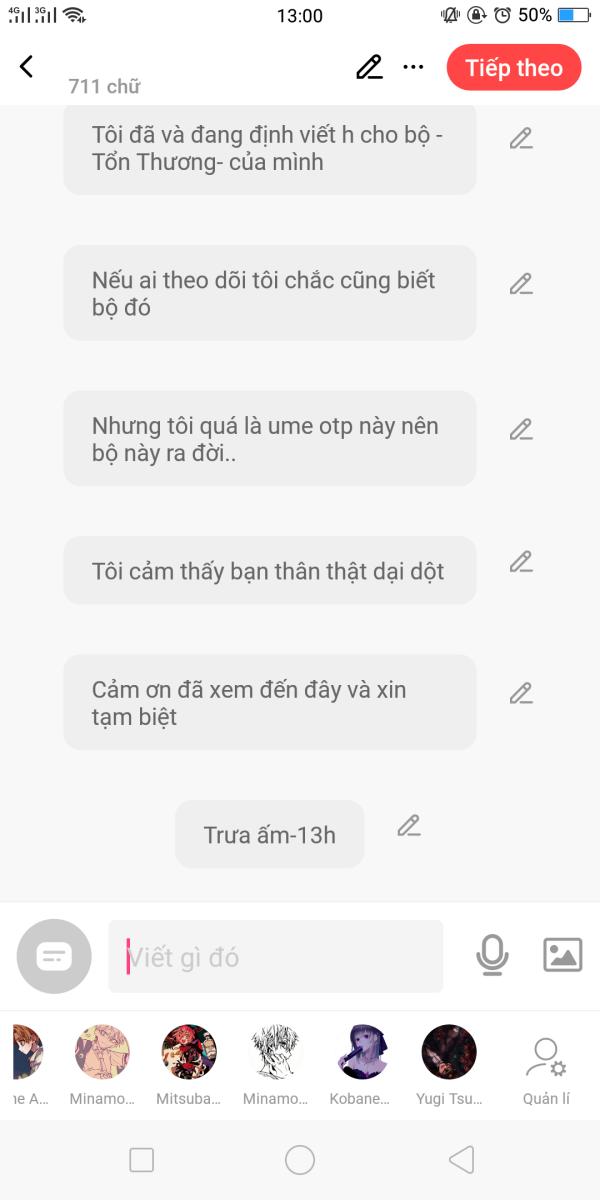Choose the Kobane character avatar
The image size is (600, 1200).
click(x=362, y=1052)
